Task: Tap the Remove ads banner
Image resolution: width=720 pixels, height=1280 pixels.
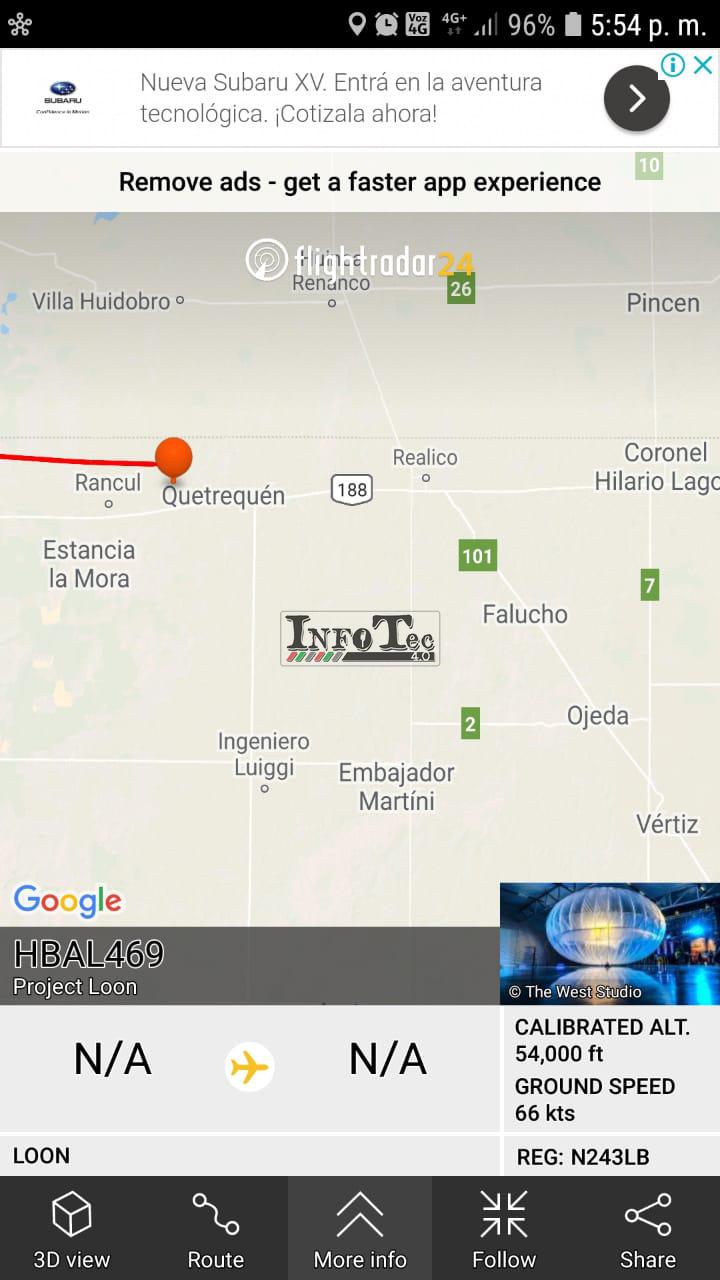Action: [360, 182]
